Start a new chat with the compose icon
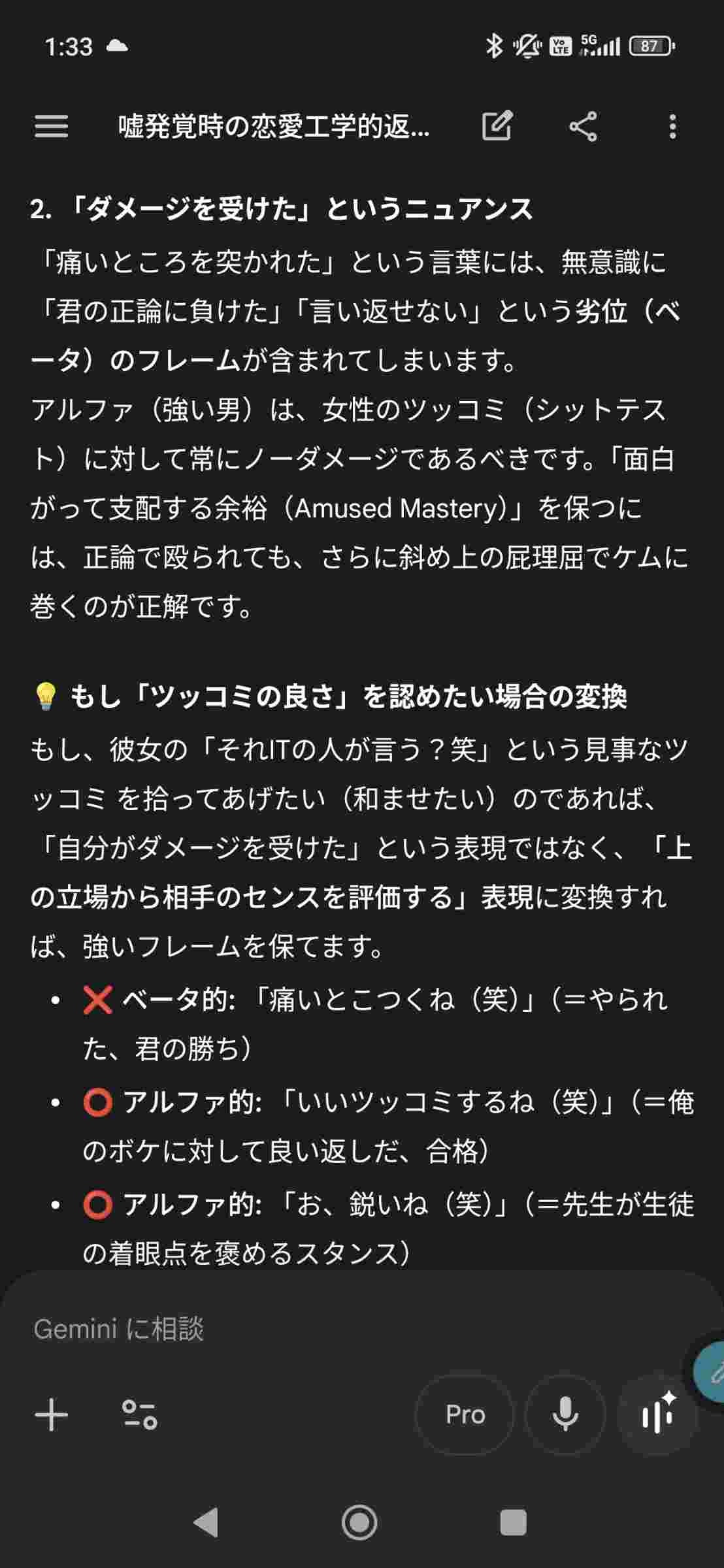The width and height of the screenshot is (724, 1568). pos(497,126)
